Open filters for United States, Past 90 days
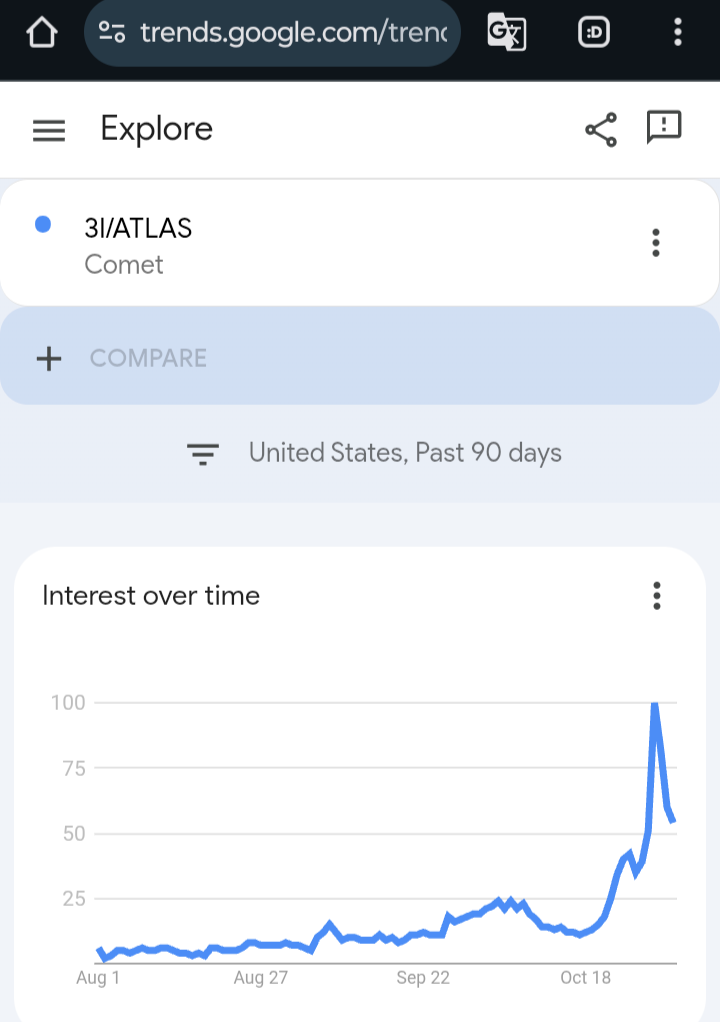This screenshot has height=1022, width=720. (374, 453)
